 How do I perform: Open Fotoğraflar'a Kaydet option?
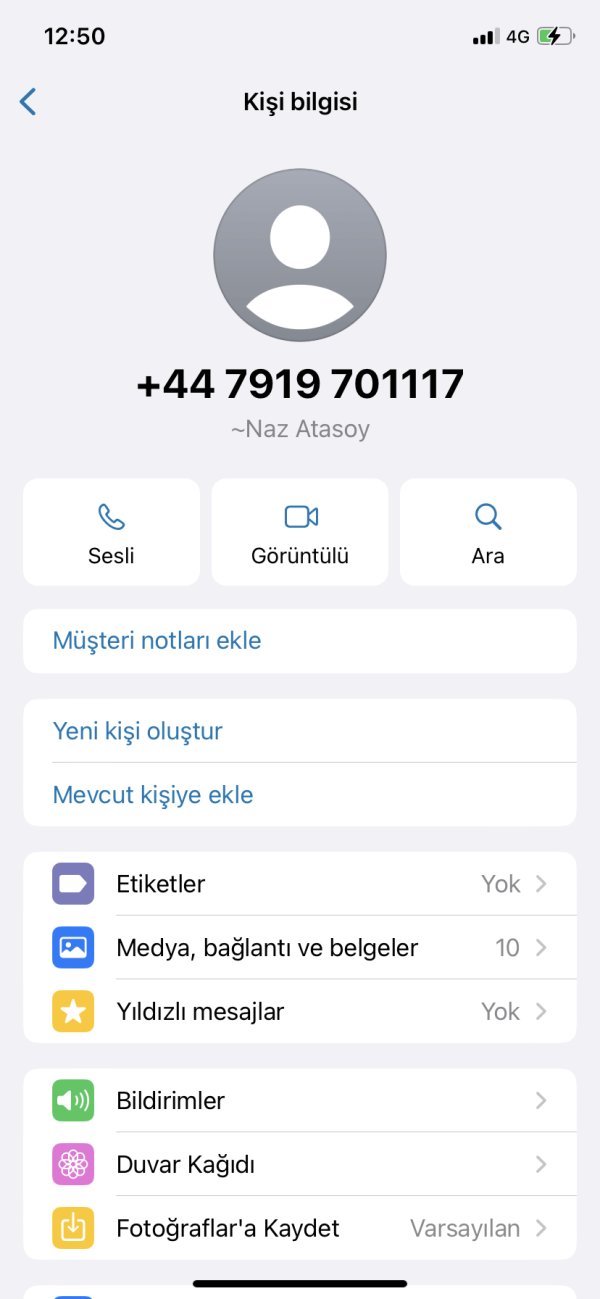pos(300,1228)
